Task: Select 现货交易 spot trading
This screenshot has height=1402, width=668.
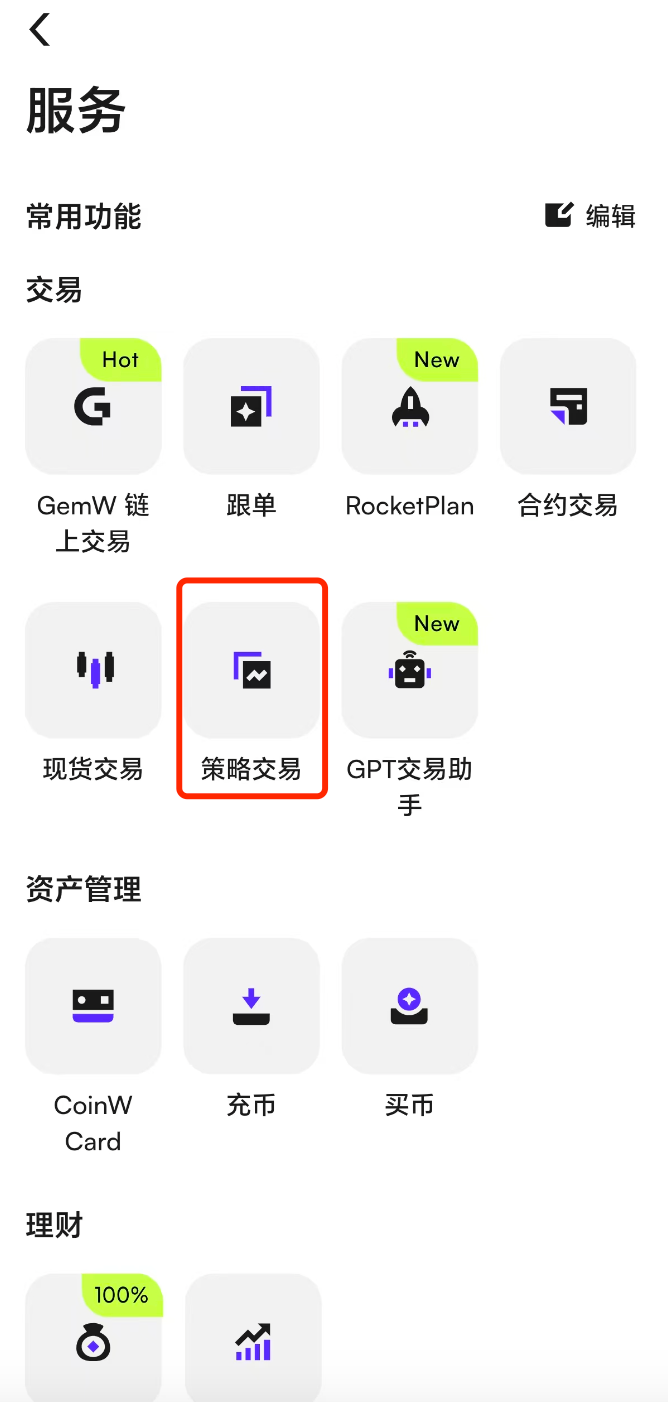Action: (93, 670)
